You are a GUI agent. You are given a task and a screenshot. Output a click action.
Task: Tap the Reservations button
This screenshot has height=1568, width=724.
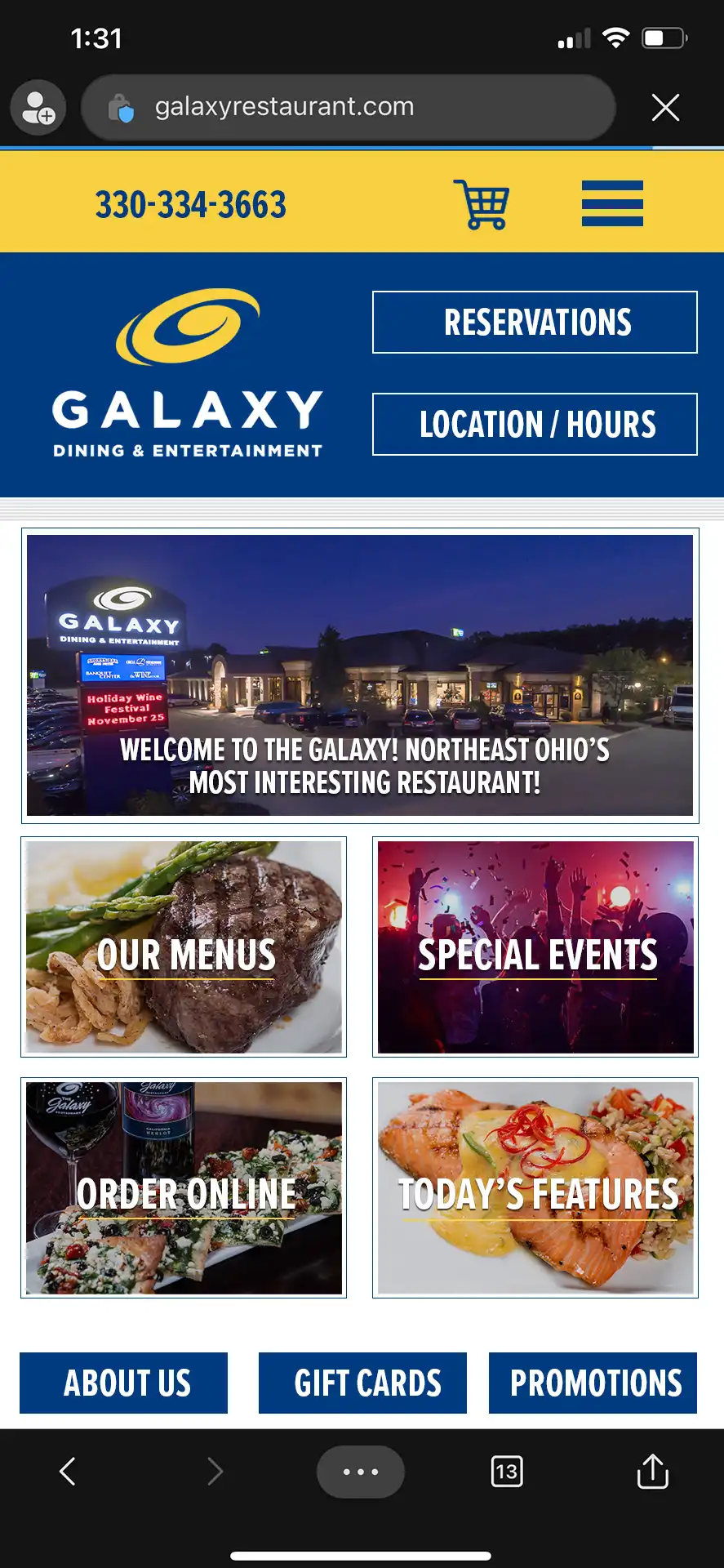pyautogui.click(x=535, y=322)
